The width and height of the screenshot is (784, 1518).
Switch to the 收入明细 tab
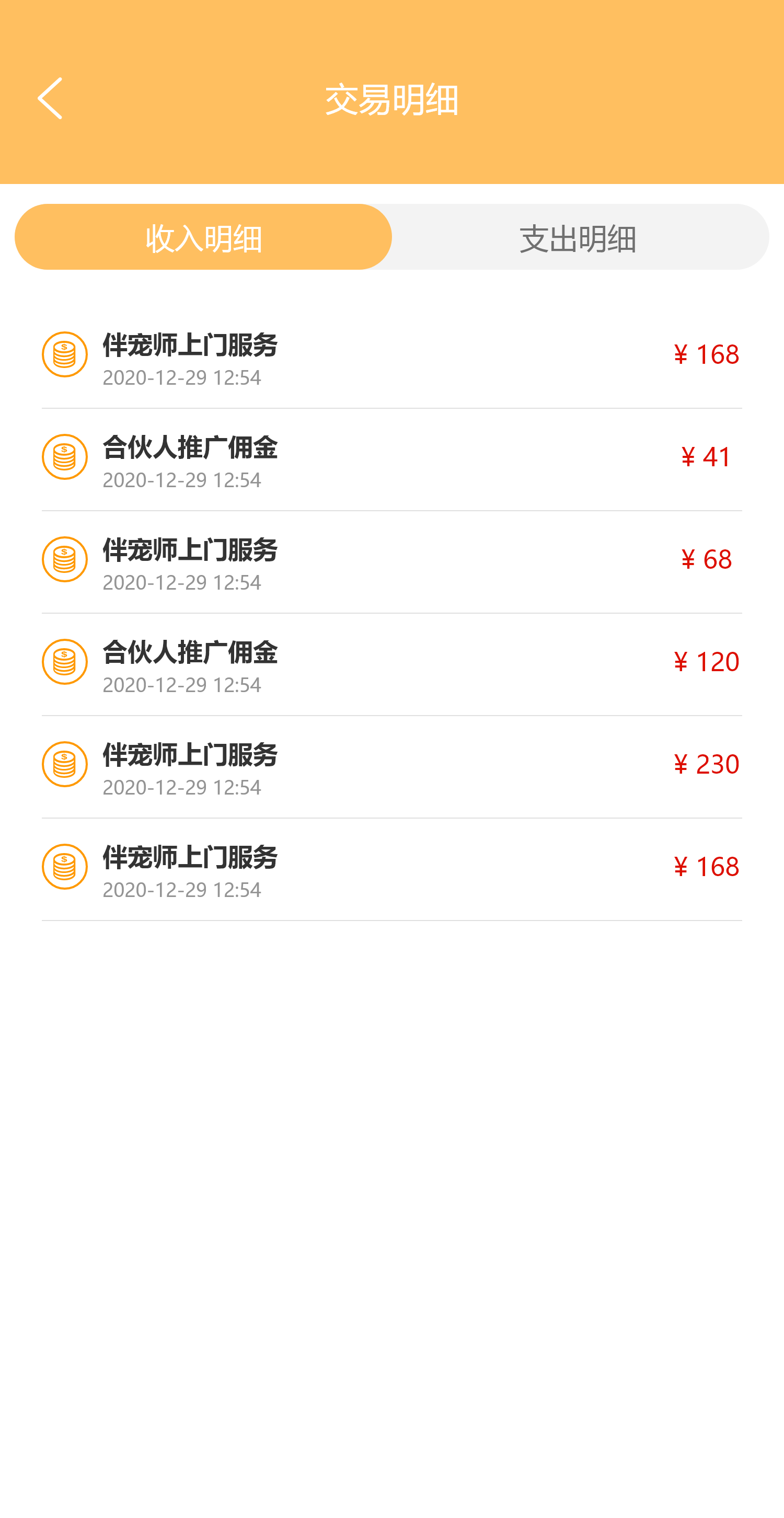click(203, 237)
